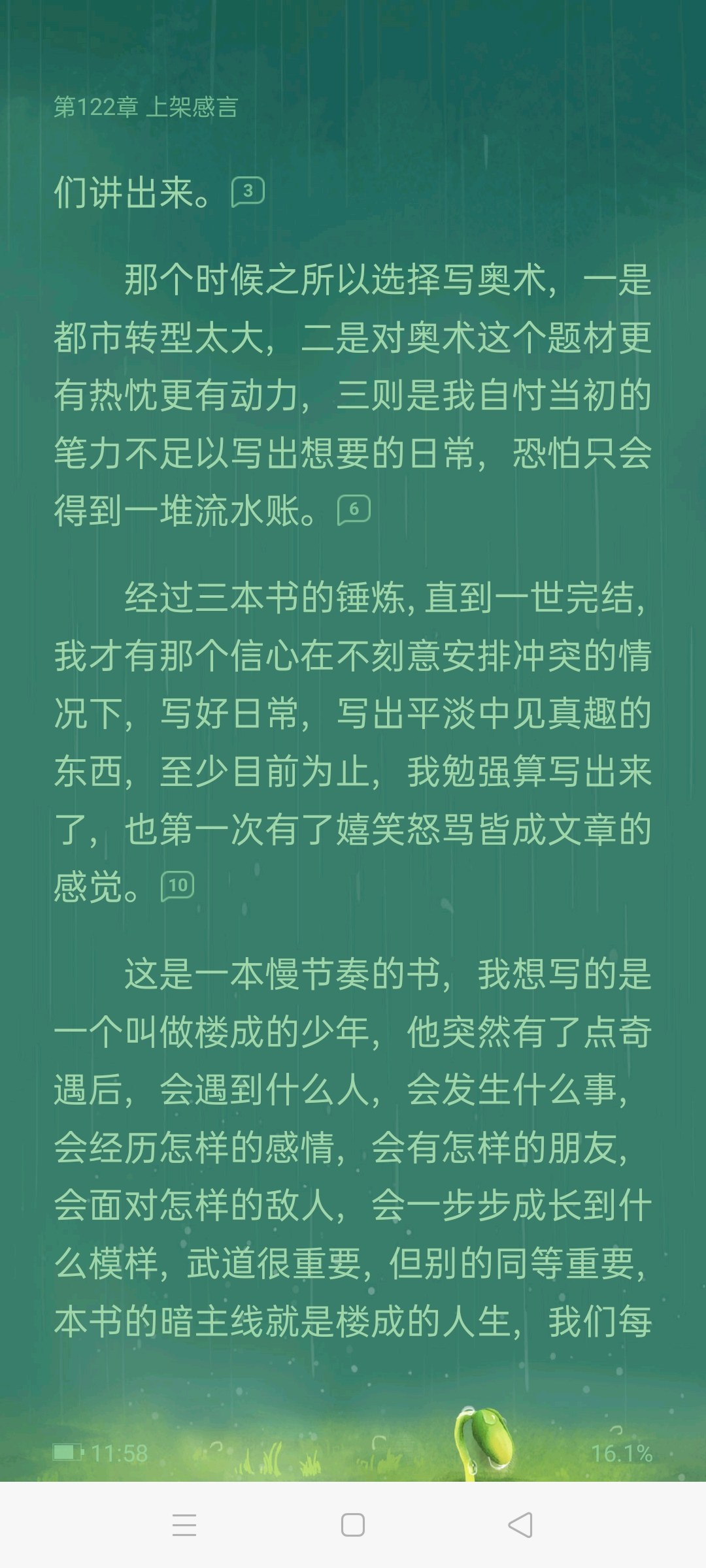The height and width of the screenshot is (1568, 706).
Task: Open the 10 comments bubble after 感觉
Action: (178, 886)
